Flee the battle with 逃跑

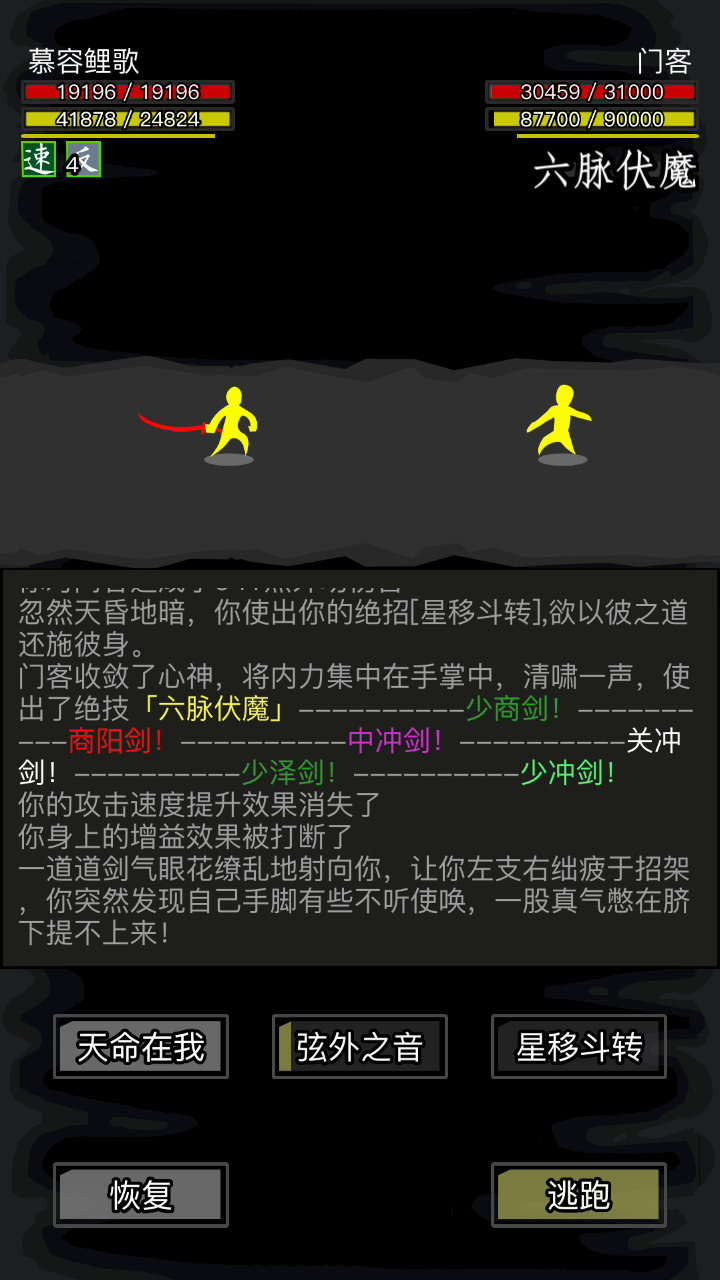(x=579, y=1195)
